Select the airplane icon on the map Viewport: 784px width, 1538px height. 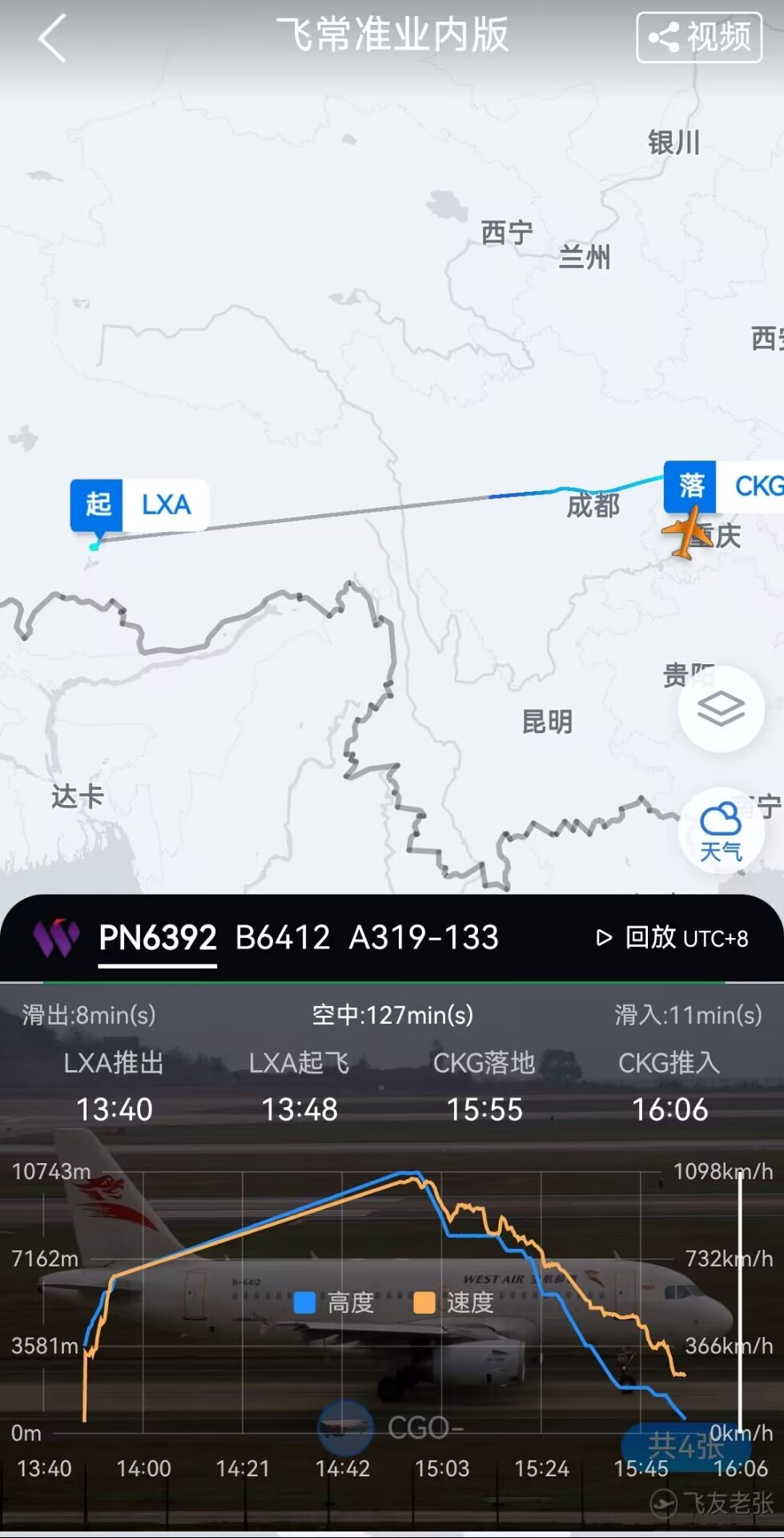click(685, 533)
